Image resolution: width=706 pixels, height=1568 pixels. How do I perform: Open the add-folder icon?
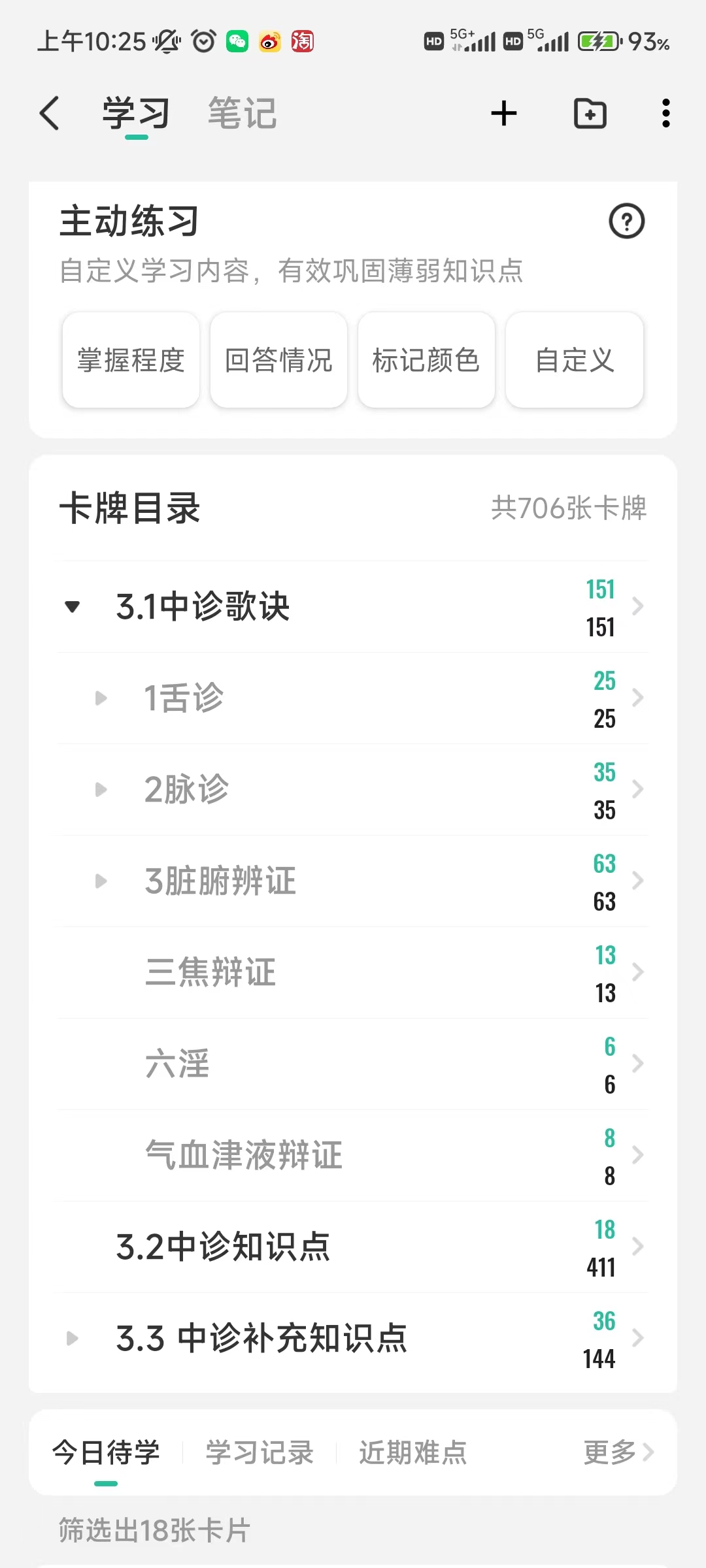pyautogui.click(x=590, y=114)
